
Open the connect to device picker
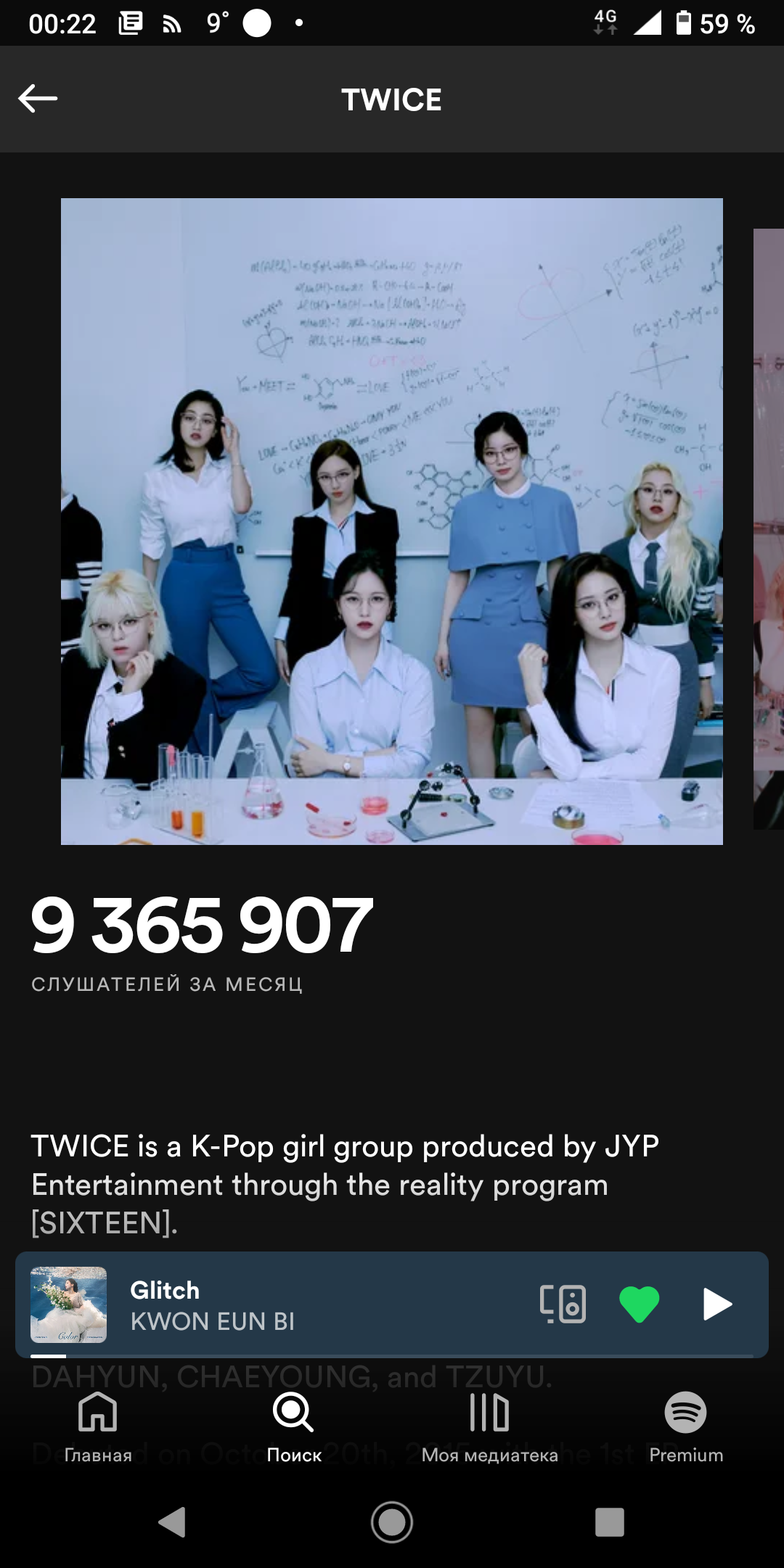click(563, 1304)
